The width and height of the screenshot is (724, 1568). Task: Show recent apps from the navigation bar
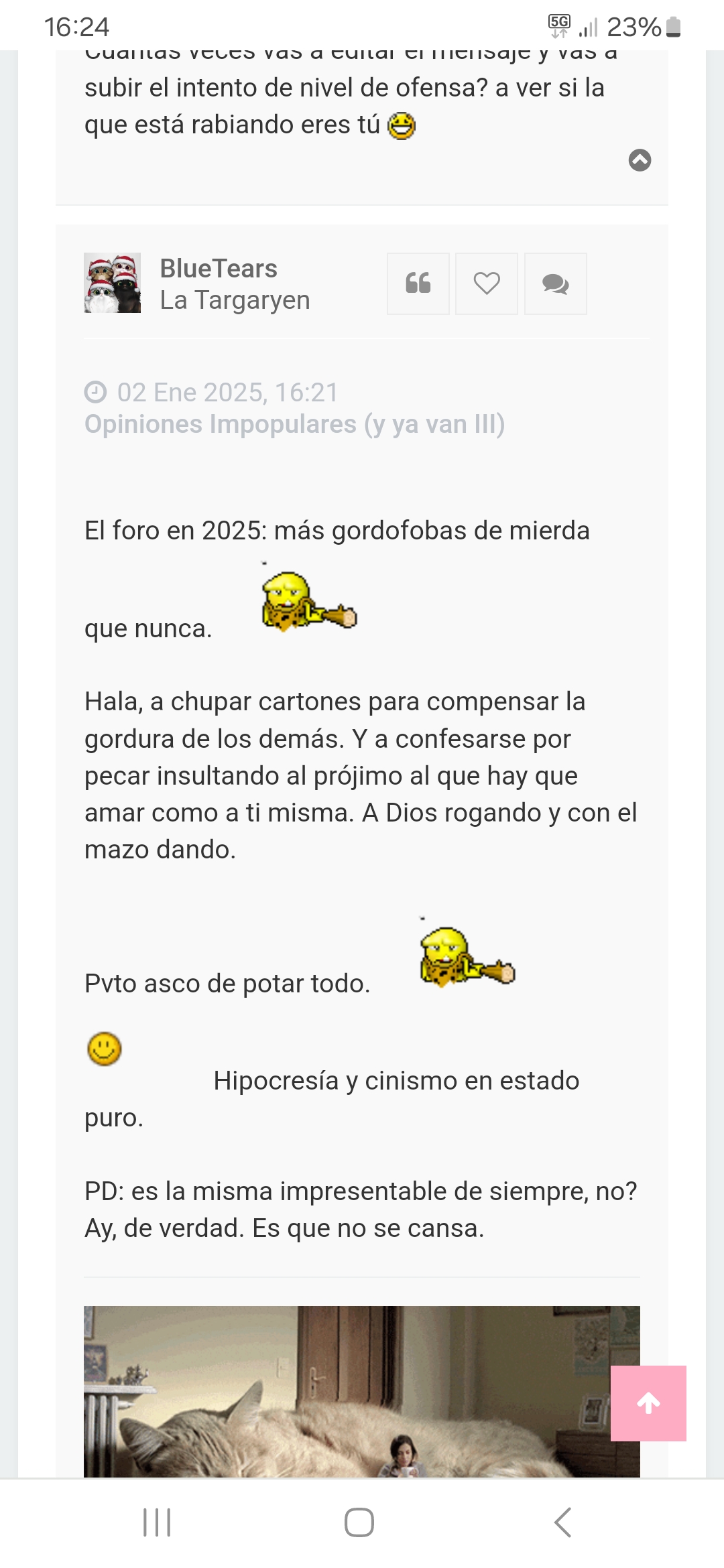(x=157, y=1522)
